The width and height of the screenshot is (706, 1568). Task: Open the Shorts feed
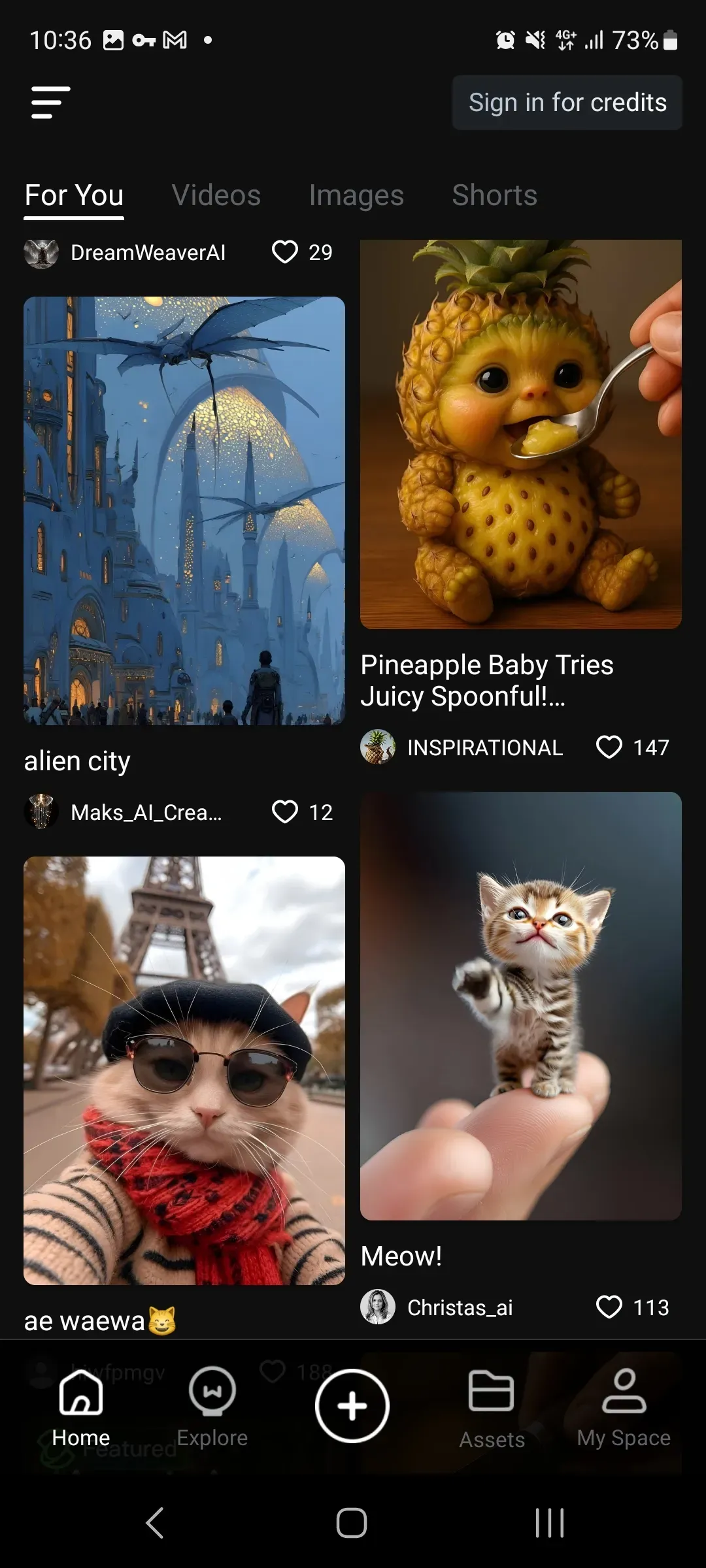click(x=494, y=195)
